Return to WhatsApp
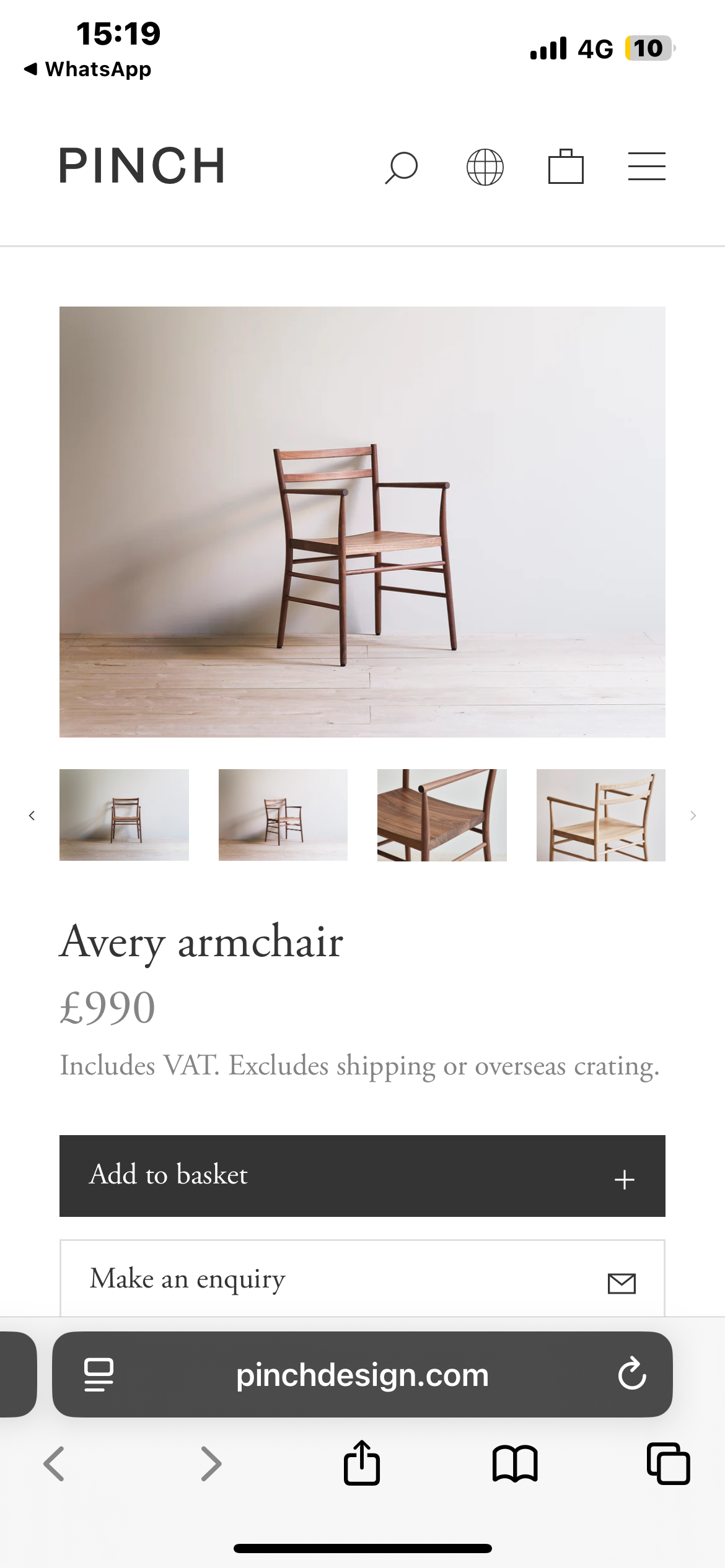The image size is (725, 1568). [x=88, y=69]
